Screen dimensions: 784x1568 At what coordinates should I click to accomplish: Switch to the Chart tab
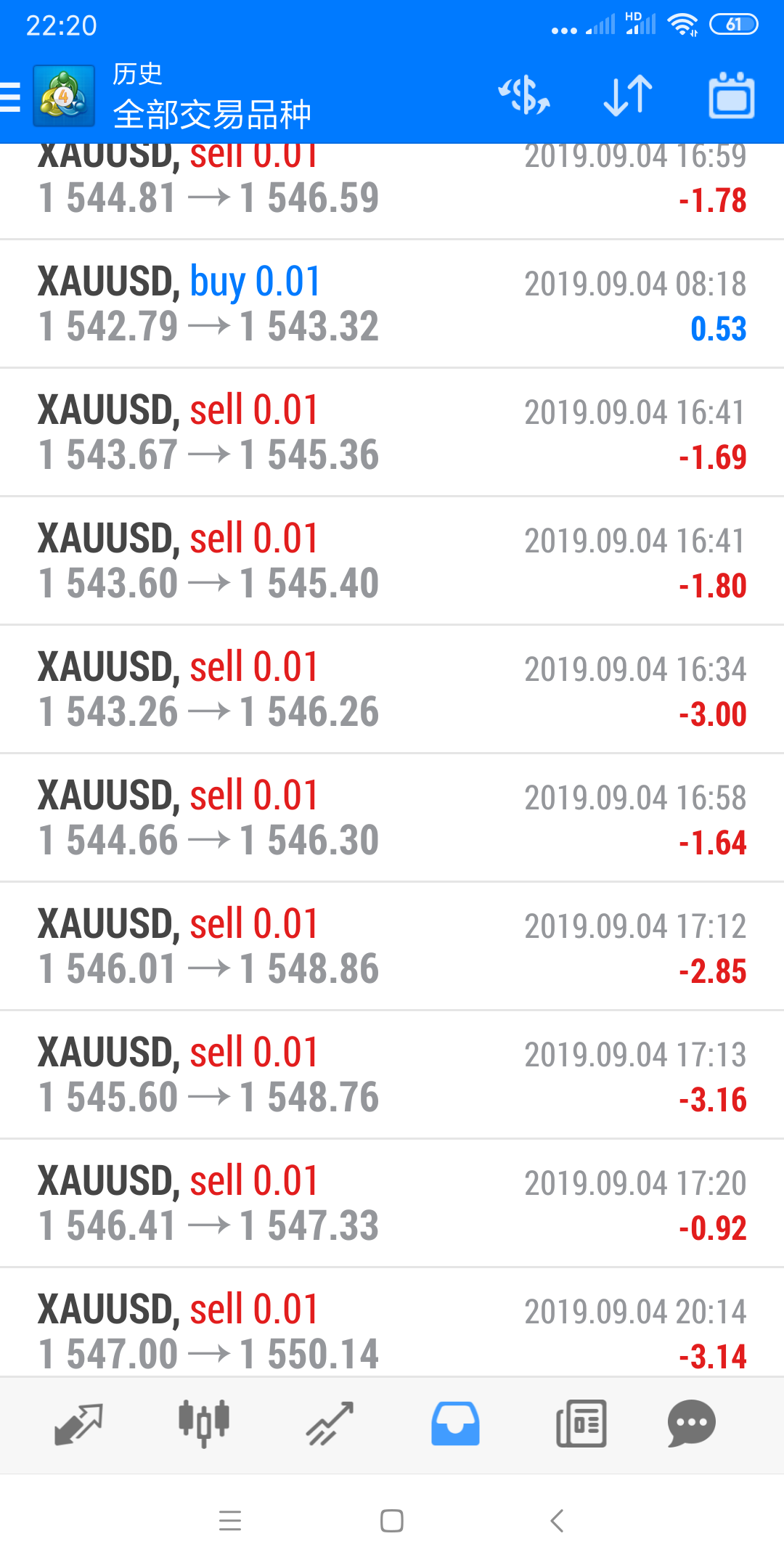204,1423
